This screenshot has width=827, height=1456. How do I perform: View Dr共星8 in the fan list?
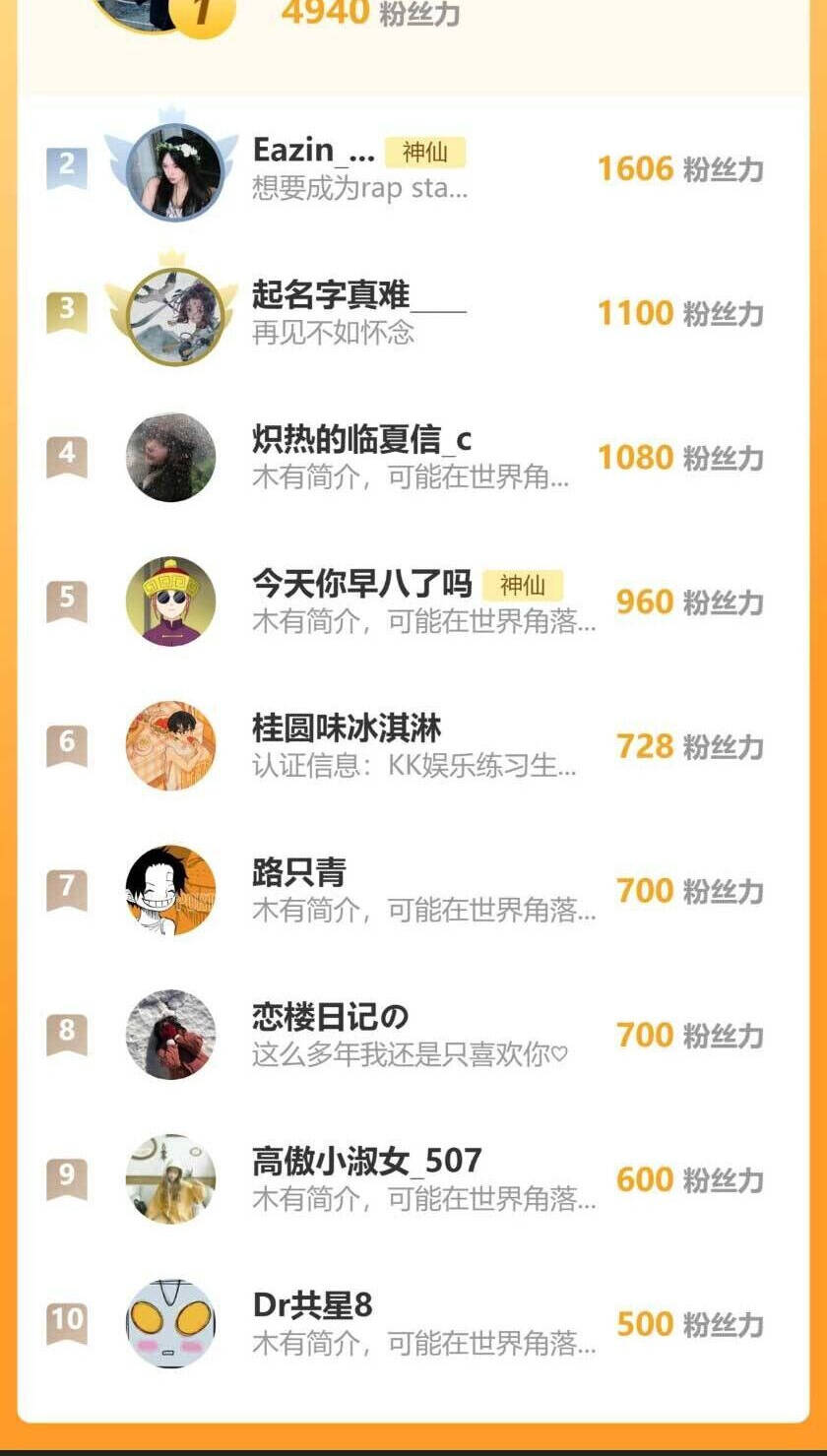click(413, 1323)
